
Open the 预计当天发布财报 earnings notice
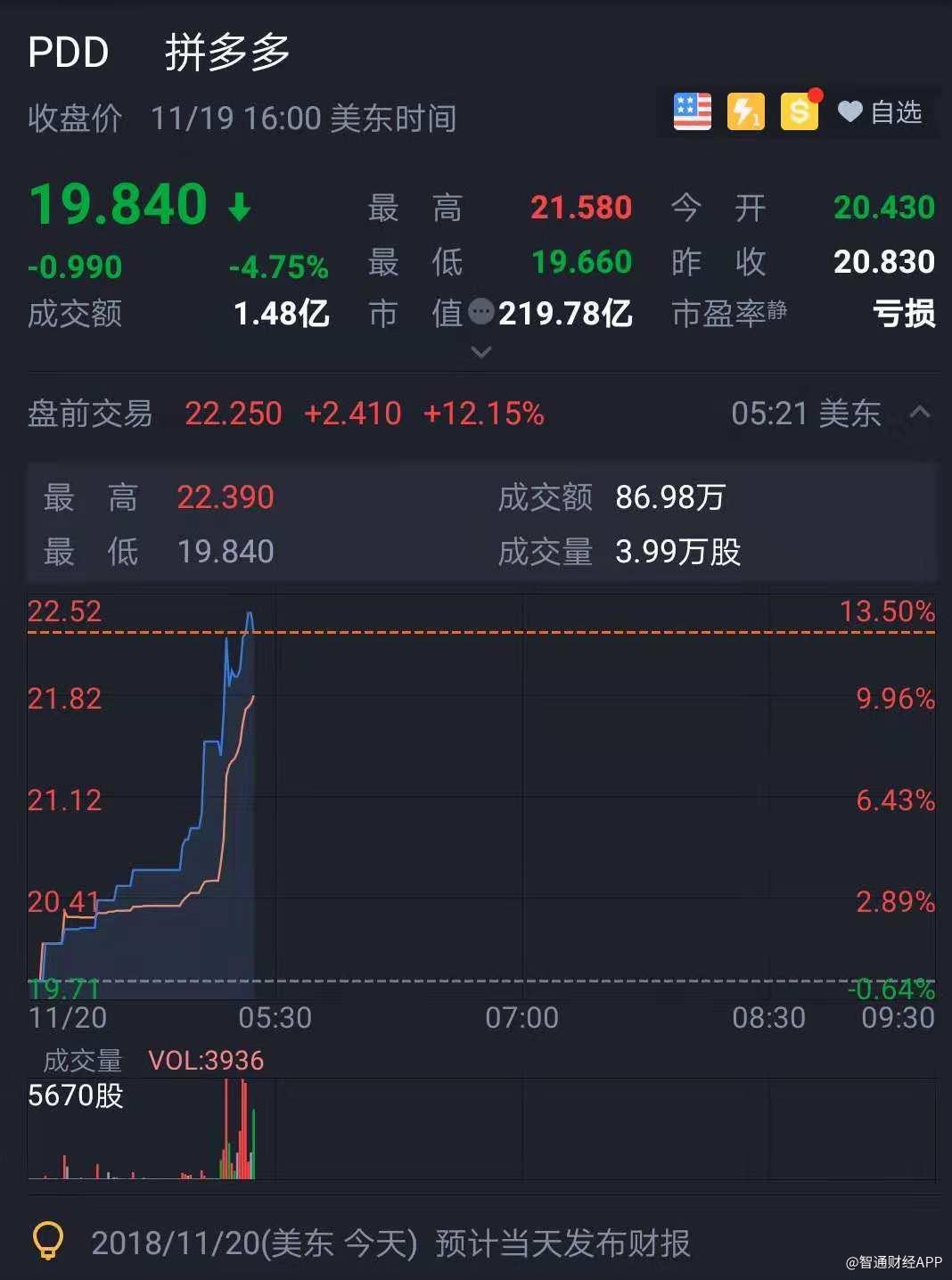click(x=390, y=1243)
